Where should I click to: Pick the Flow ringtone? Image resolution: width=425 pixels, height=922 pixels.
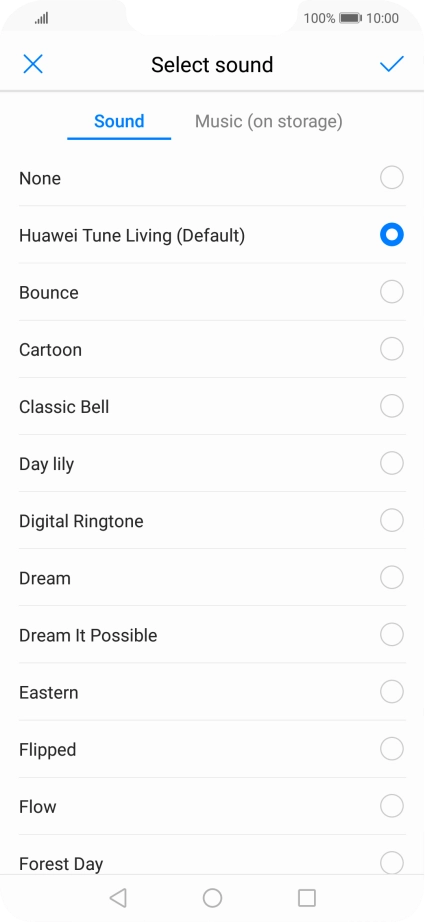click(x=212, y=806)
